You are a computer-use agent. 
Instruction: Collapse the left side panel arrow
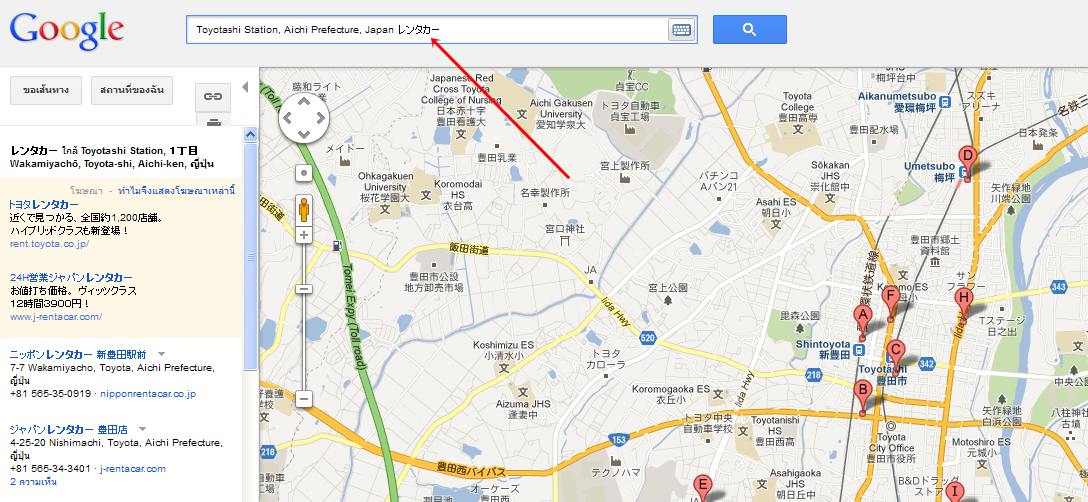point(245,87)
